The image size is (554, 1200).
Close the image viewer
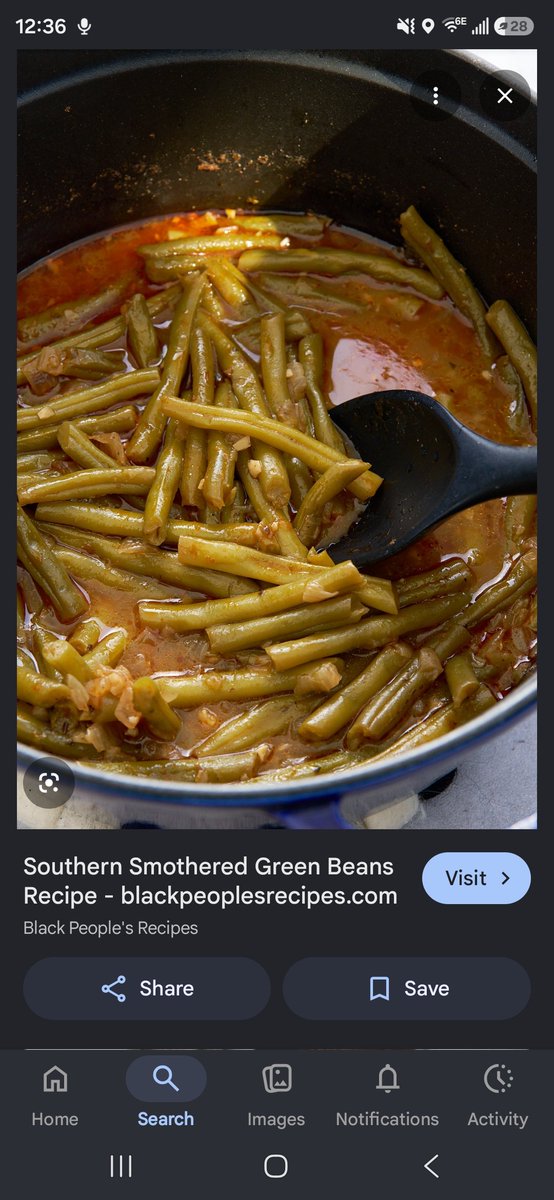pyautogui.click(x=505, y=96)
